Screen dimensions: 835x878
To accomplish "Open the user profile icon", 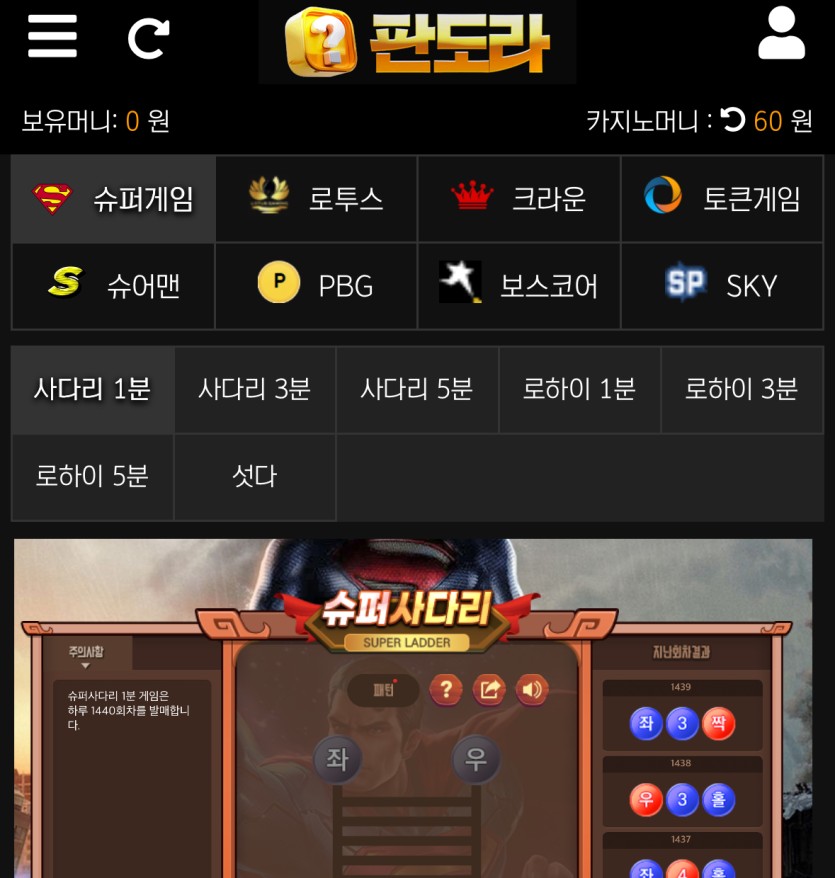I will (781, 35).
